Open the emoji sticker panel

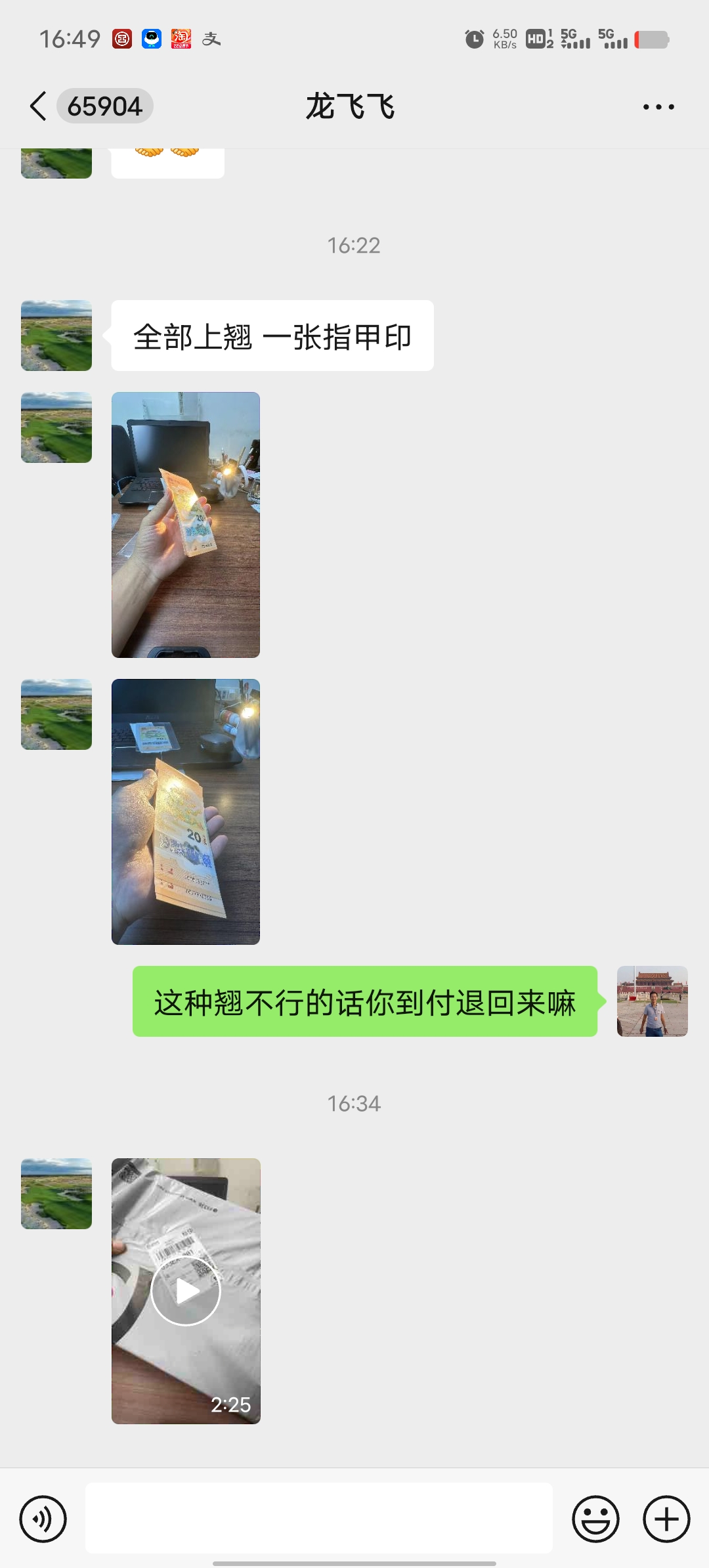[596, 1519]
